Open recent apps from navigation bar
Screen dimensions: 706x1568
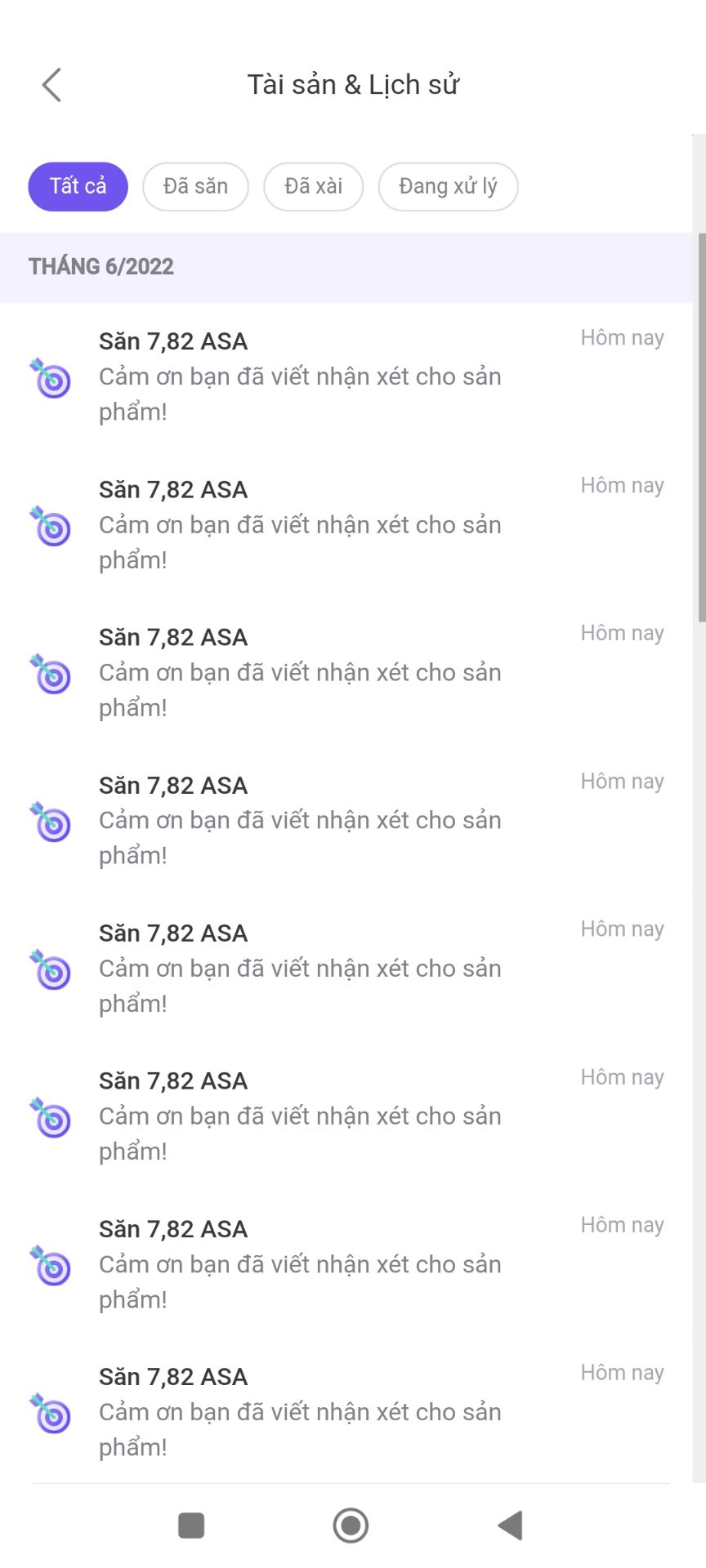pyautogui.click(x=191, y=1525)
